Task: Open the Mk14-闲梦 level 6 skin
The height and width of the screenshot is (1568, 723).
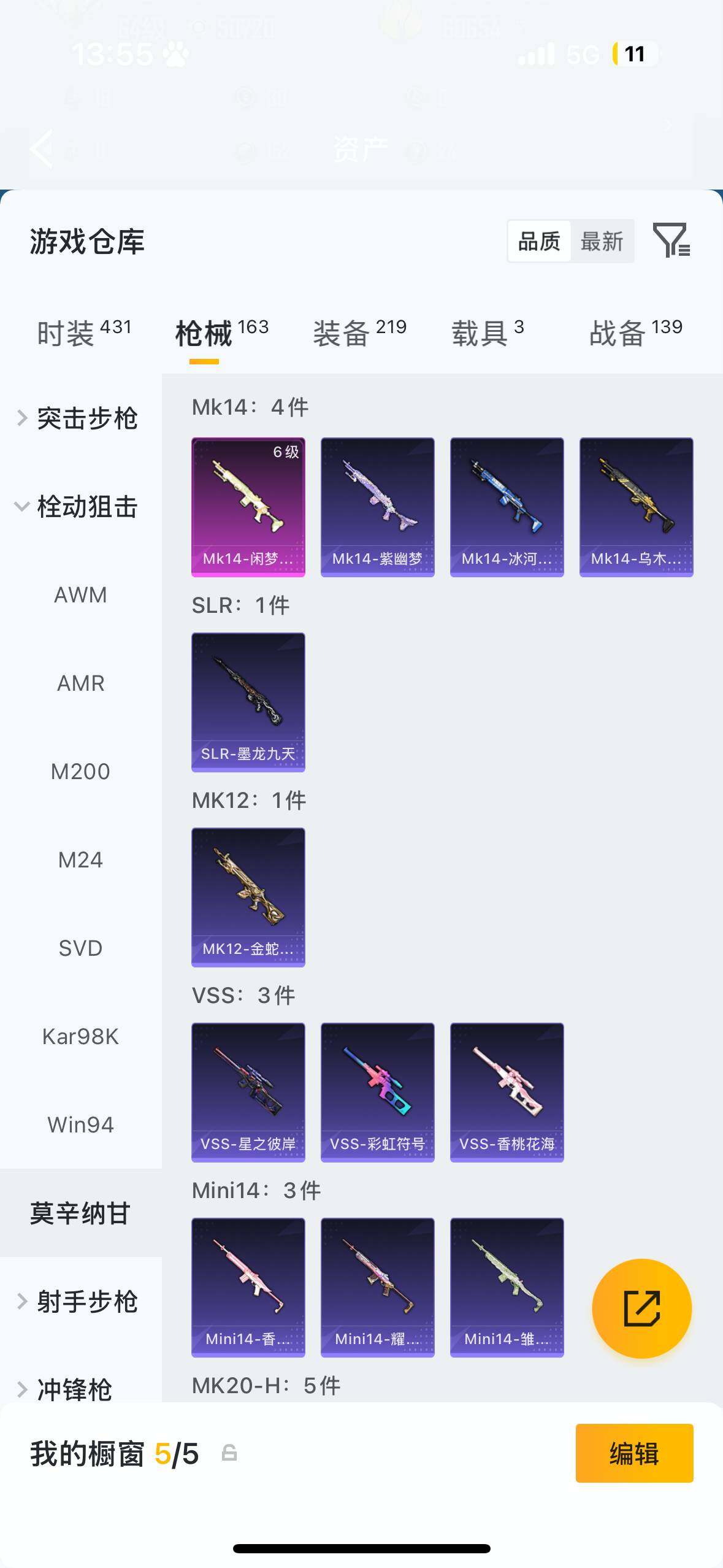Action: tap(248, 507)
